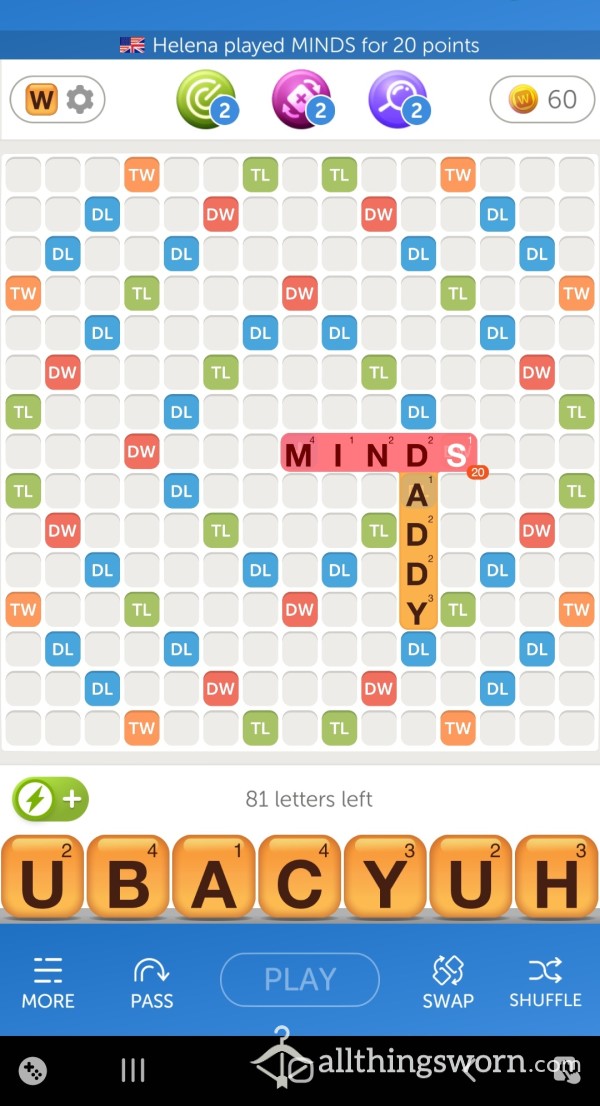Use the green radar power-up
The width and height of the screenshot is (600, 1106).
204,98
